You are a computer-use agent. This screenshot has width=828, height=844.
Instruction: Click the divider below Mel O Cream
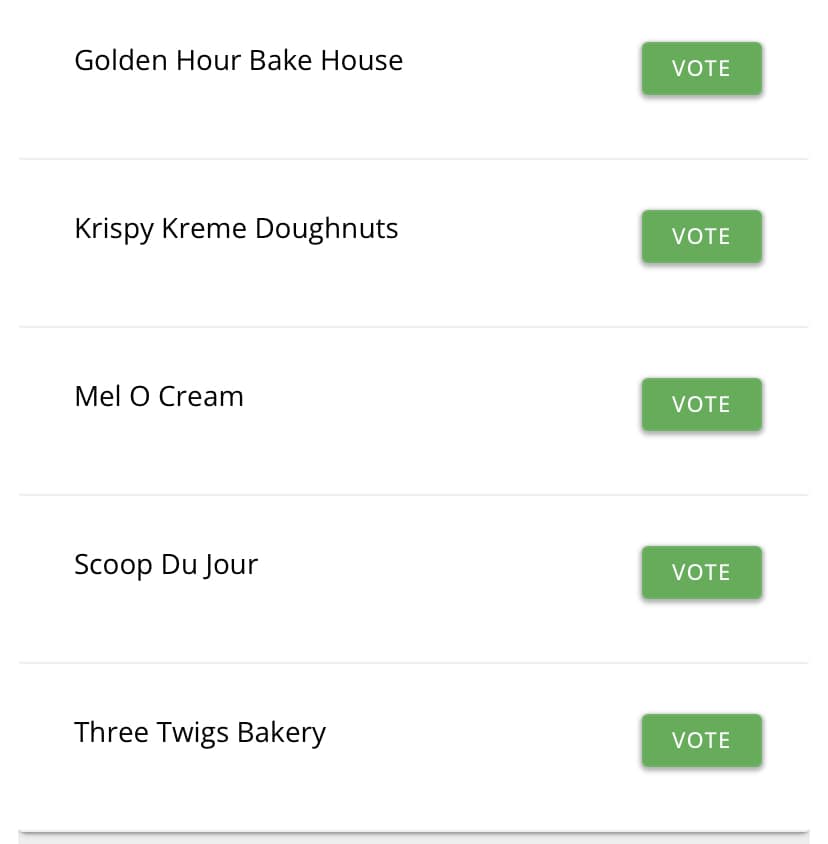point(413,492)
